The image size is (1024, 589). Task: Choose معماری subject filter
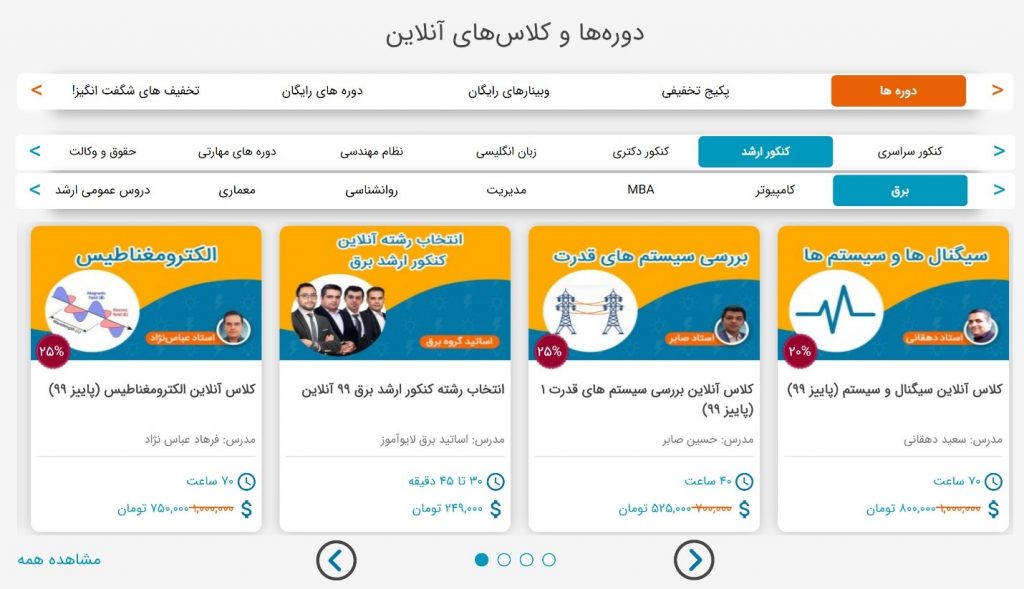pos(238,190)
